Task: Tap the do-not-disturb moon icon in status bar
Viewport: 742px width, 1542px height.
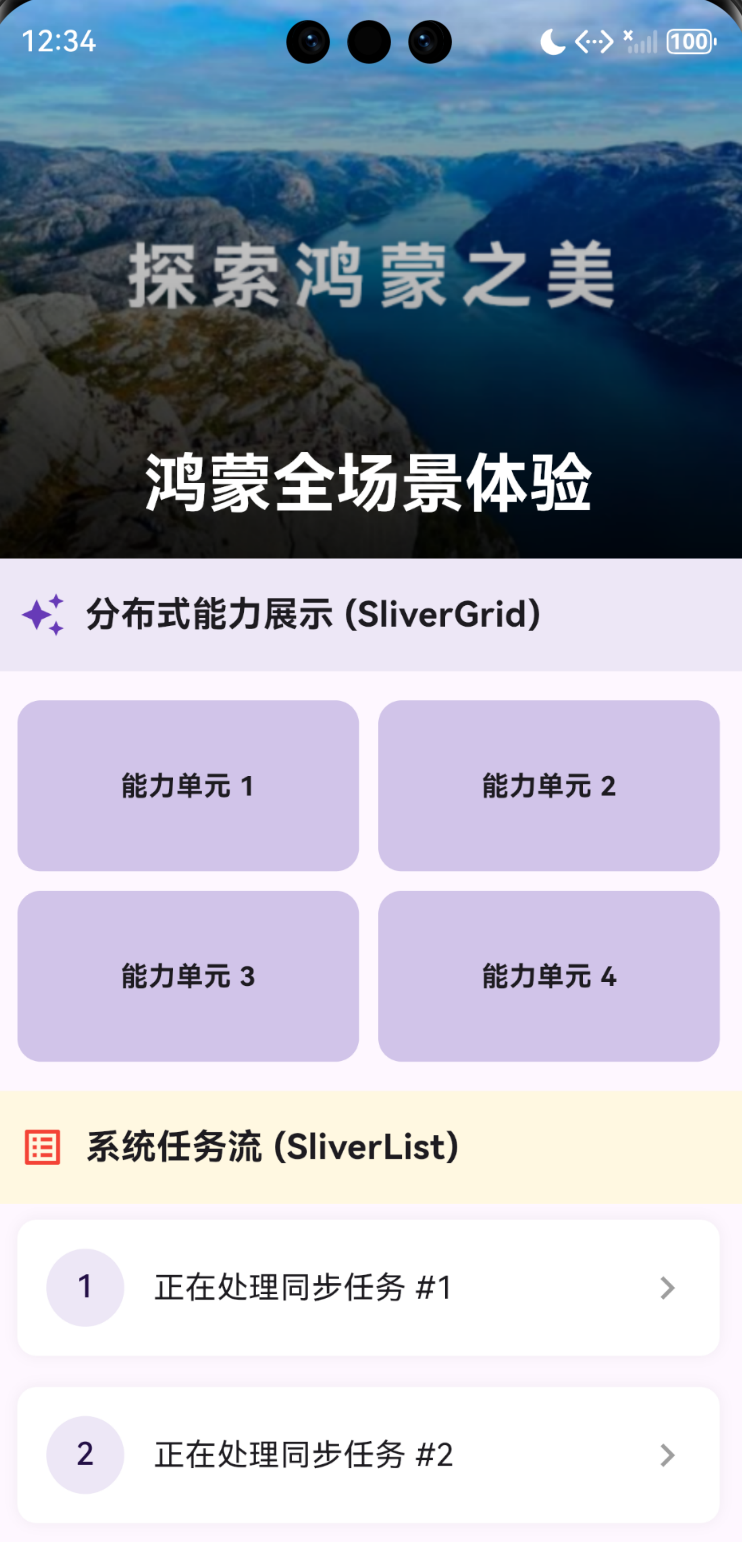Action: [x=552, y=42]
